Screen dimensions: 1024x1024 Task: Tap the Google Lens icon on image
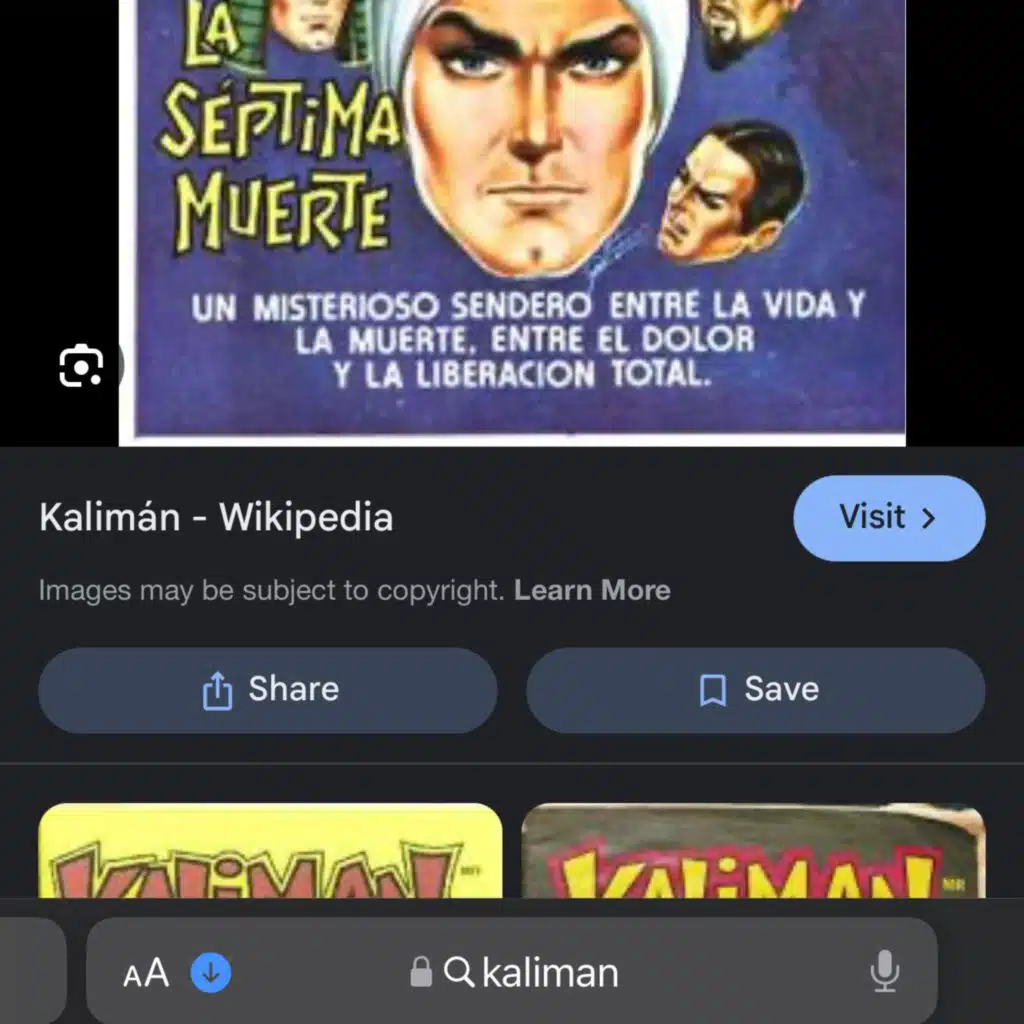point(81,365)
